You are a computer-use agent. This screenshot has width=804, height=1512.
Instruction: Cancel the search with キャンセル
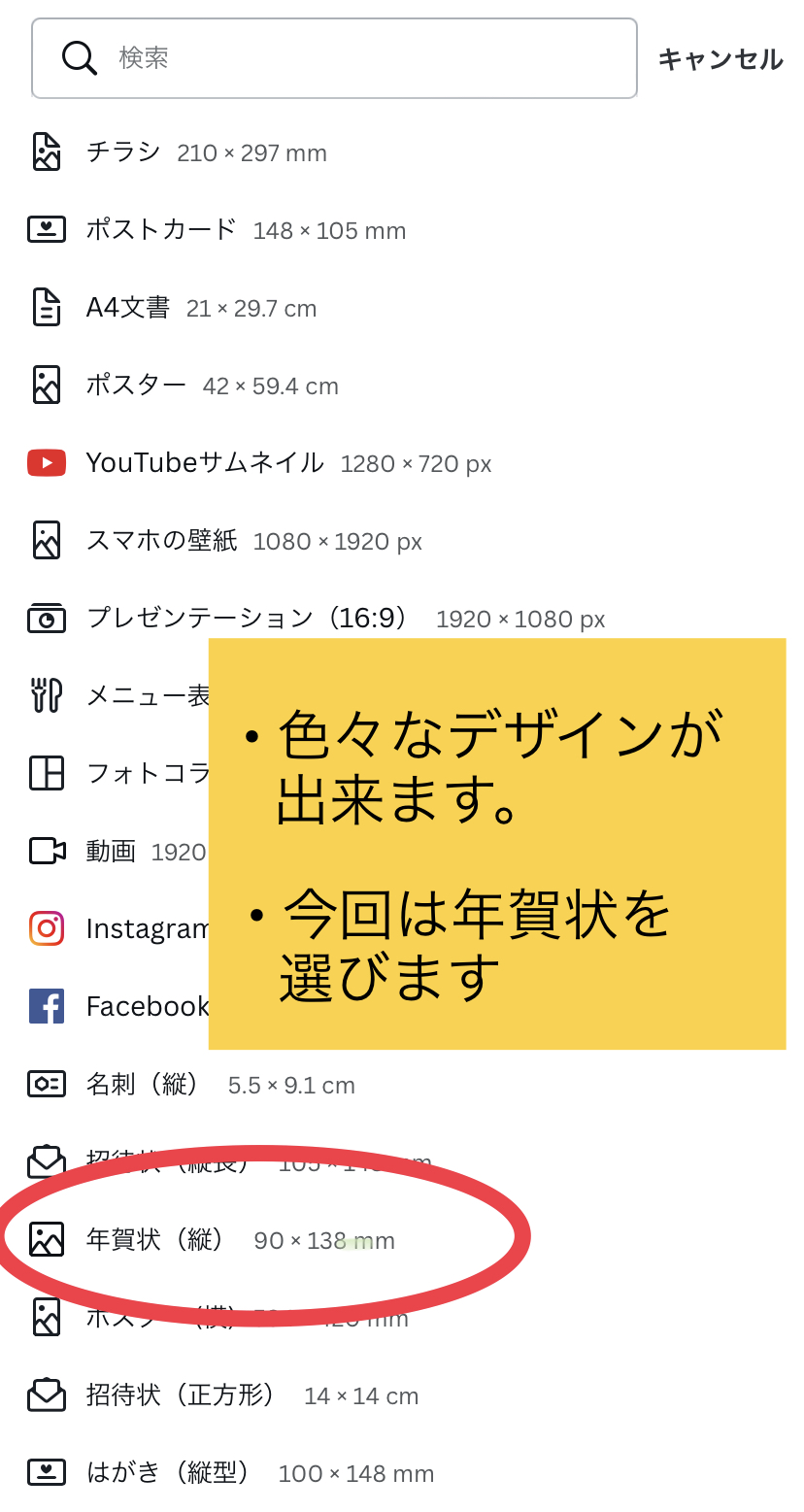tap(720, 59)
